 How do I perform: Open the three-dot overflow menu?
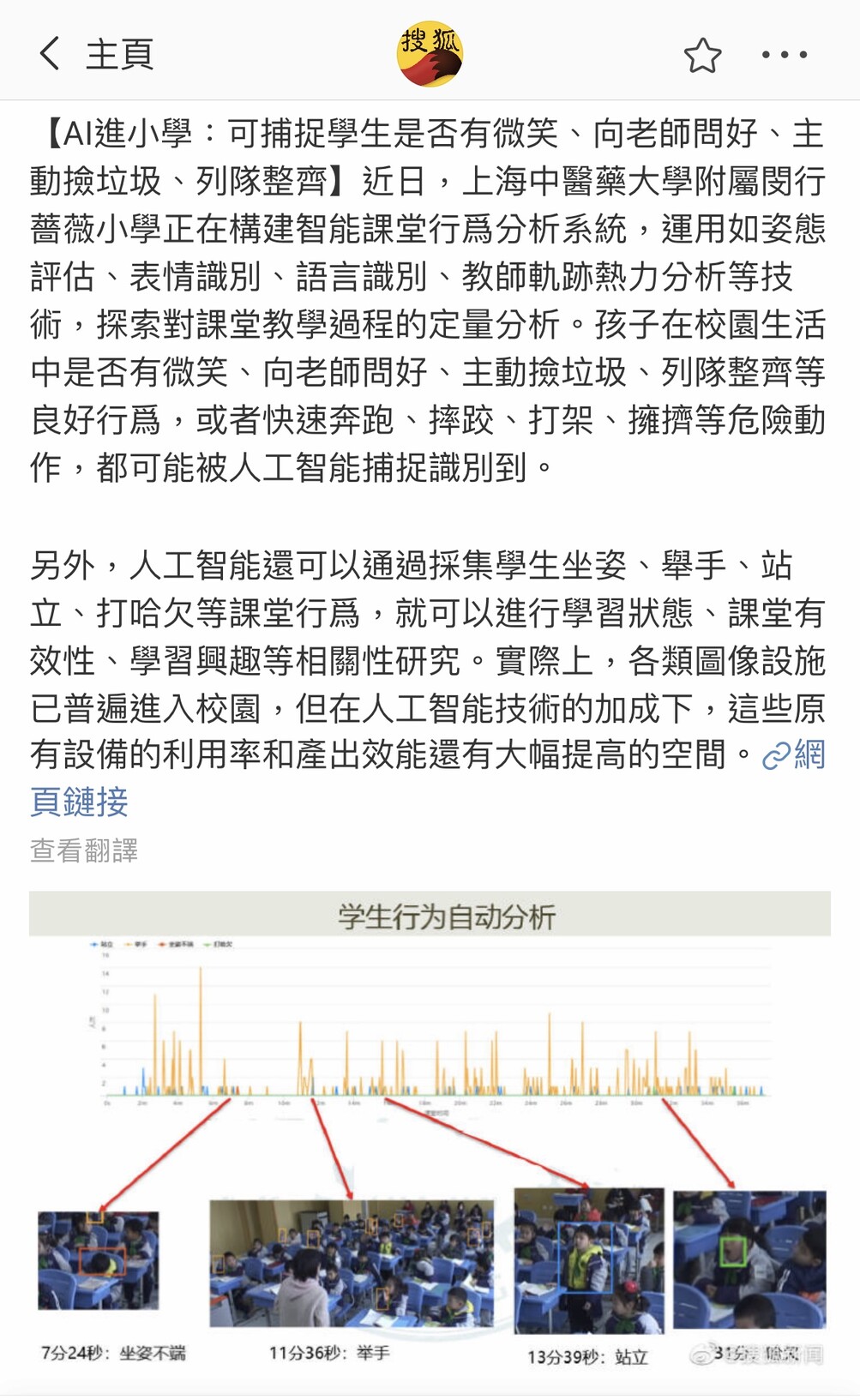(784, 55)
